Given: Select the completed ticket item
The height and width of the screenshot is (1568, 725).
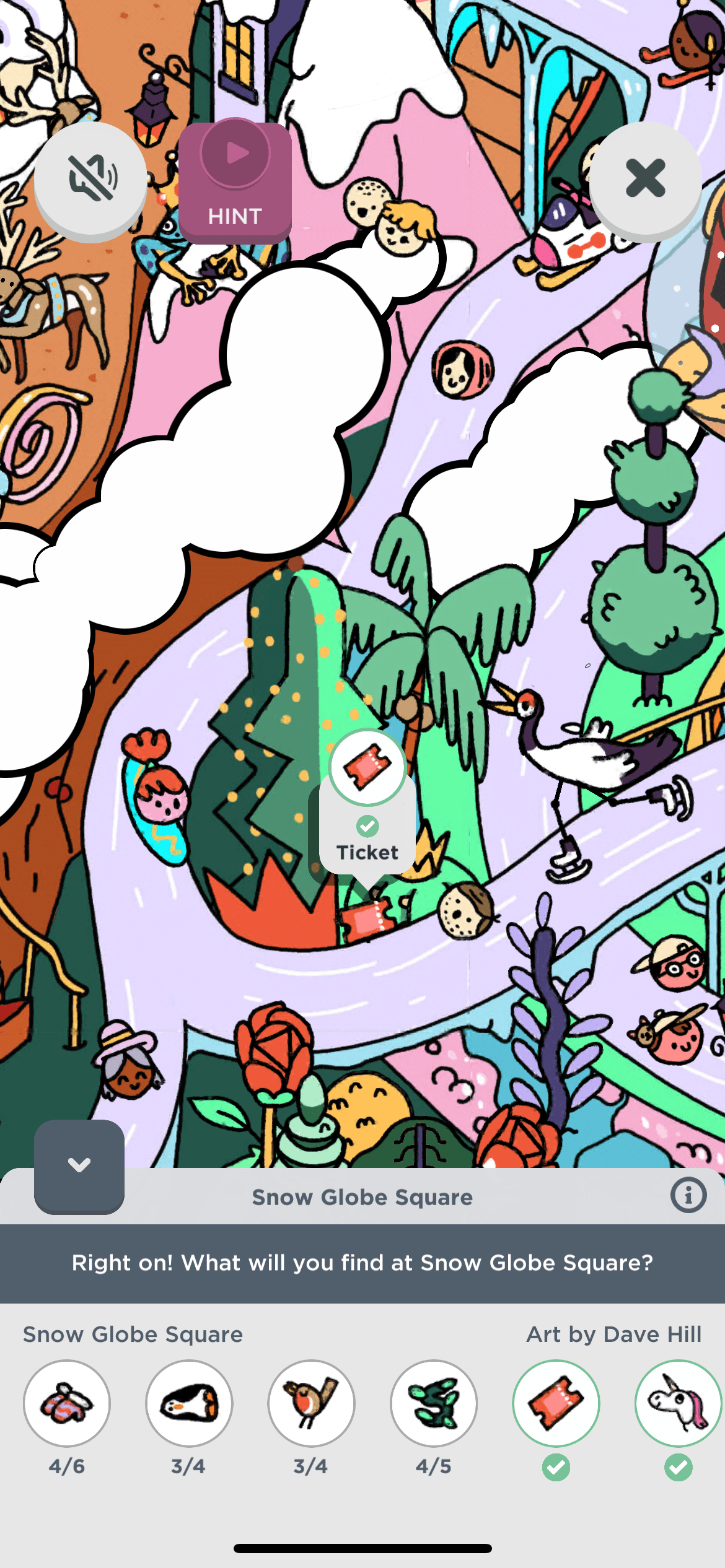Looking at the screenshot, I should [x=556, y=1403].
